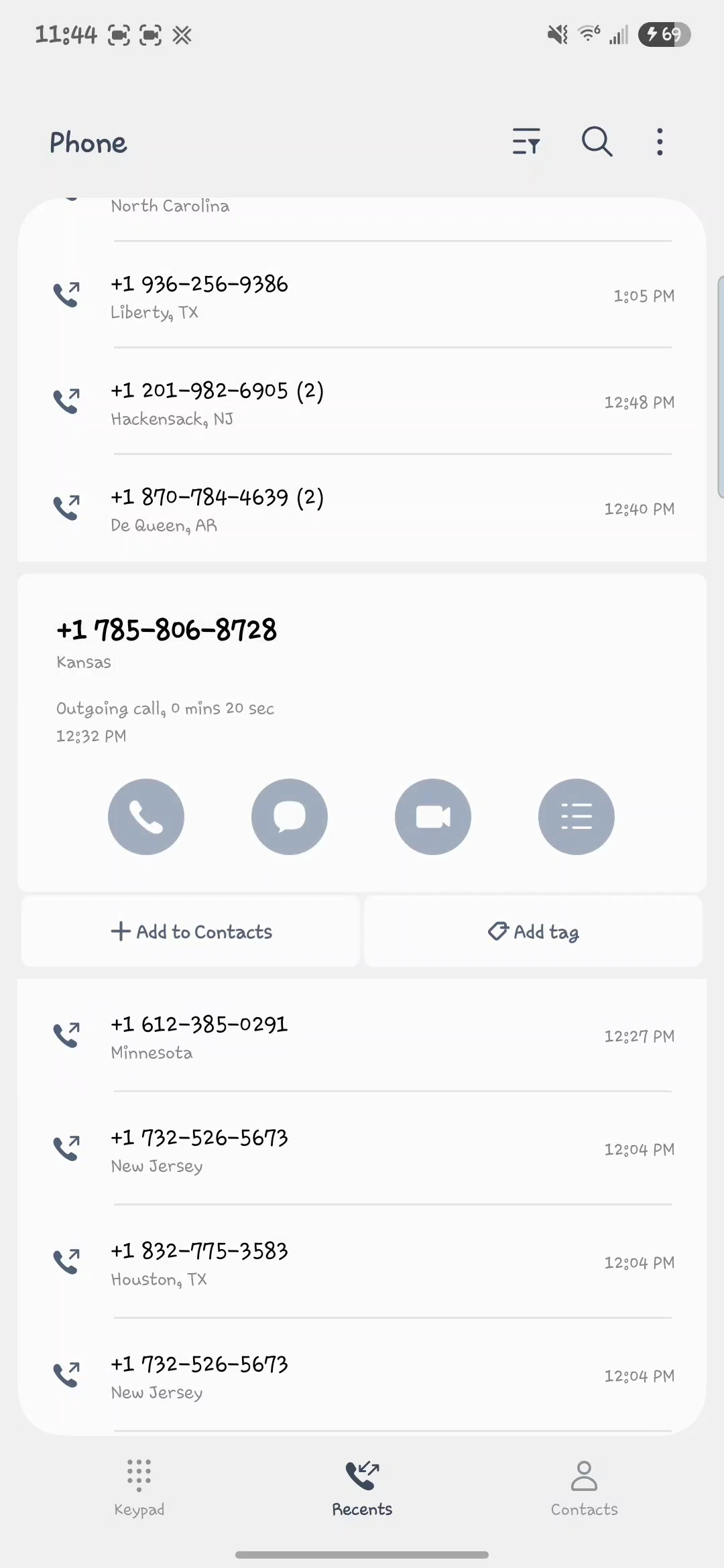
Task: Send a message to +1 785-806-8728
Action: pyautogui.click(x=290, y=816)
